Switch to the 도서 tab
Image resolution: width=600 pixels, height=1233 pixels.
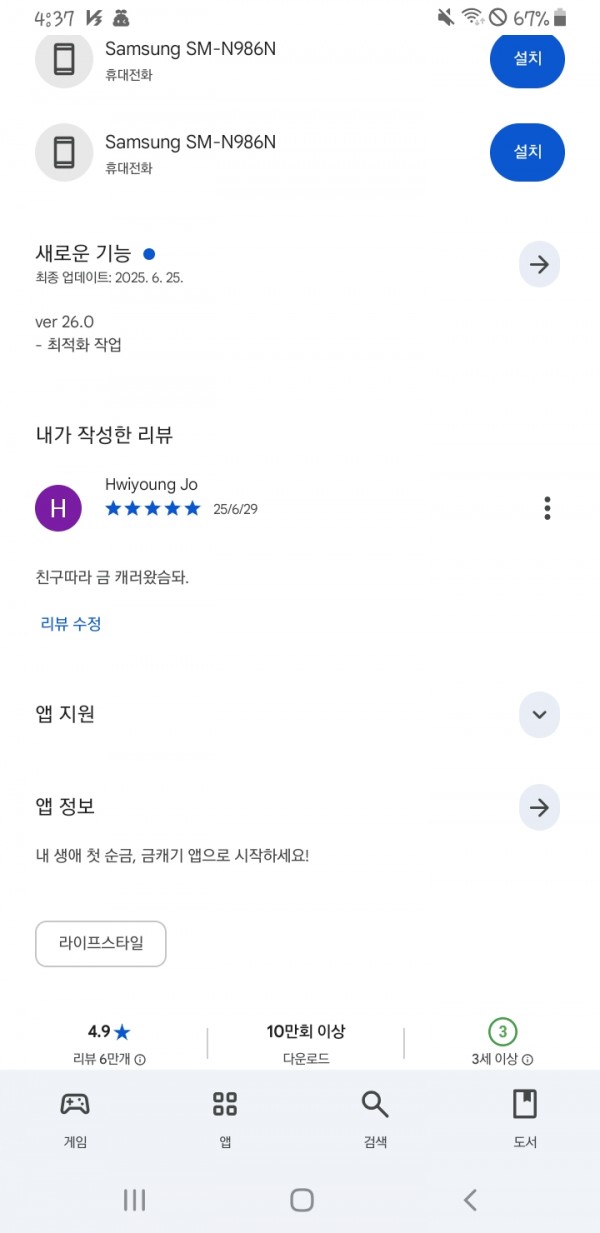point(525,1120)
